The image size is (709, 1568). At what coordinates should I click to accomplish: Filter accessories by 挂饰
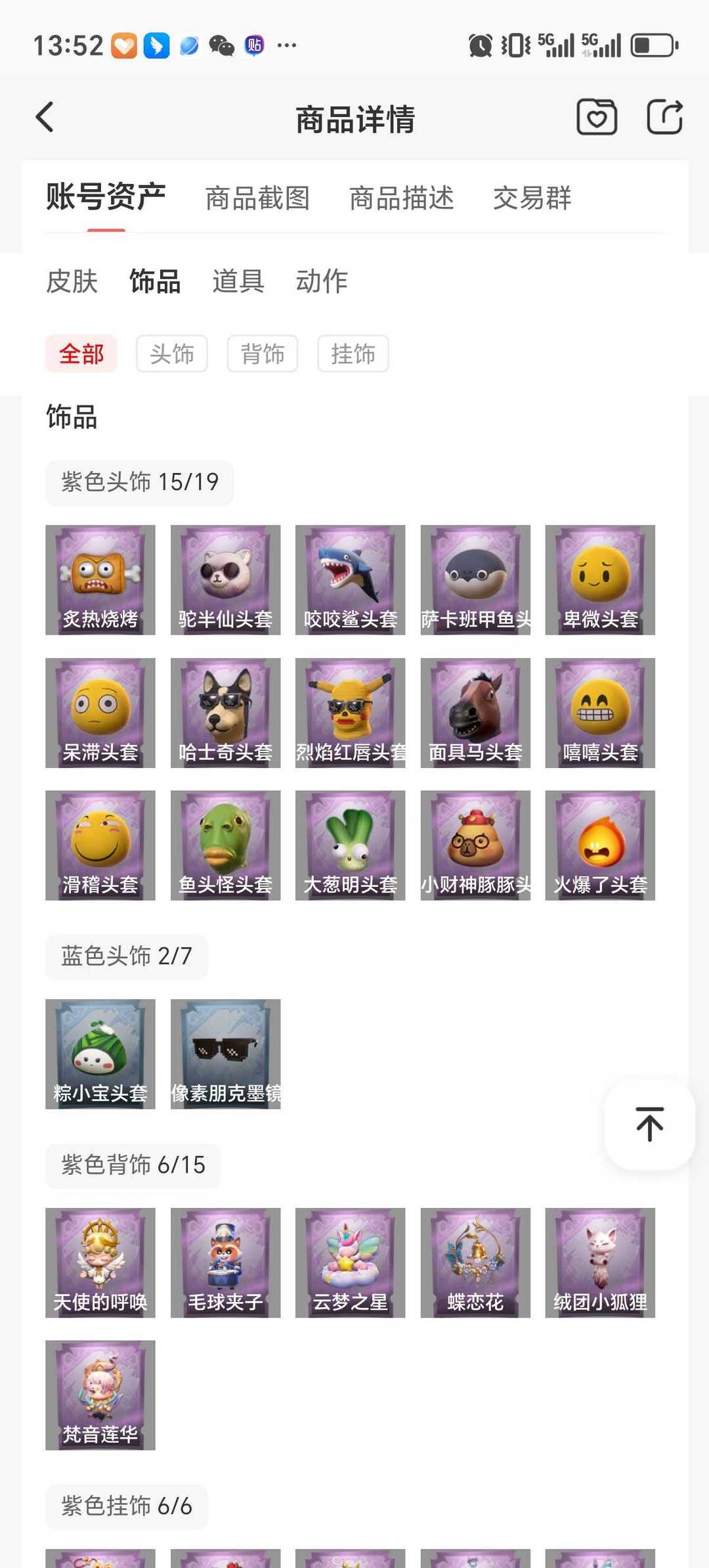tap(353, 354)
